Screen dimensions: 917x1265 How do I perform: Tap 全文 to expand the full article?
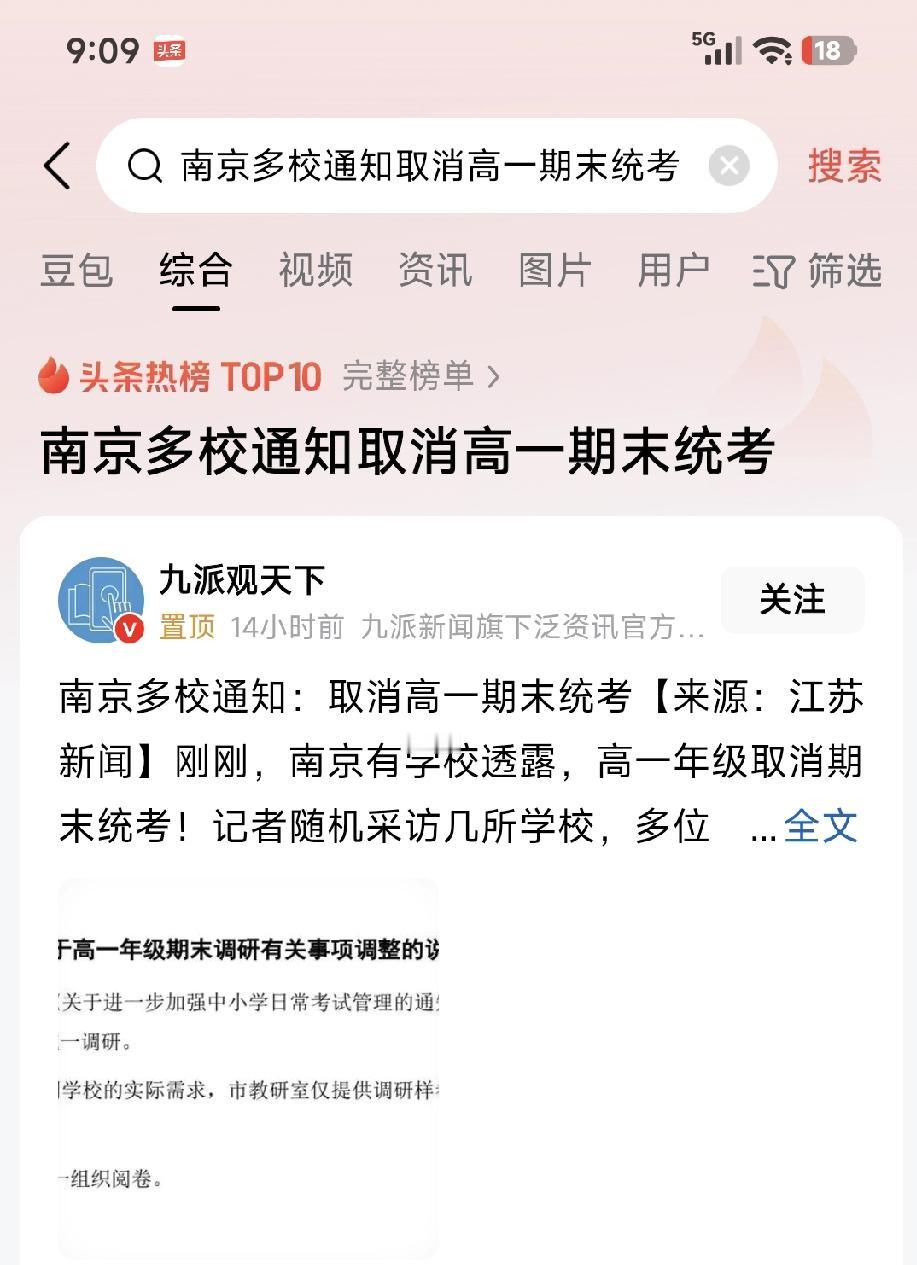[820, 827]
